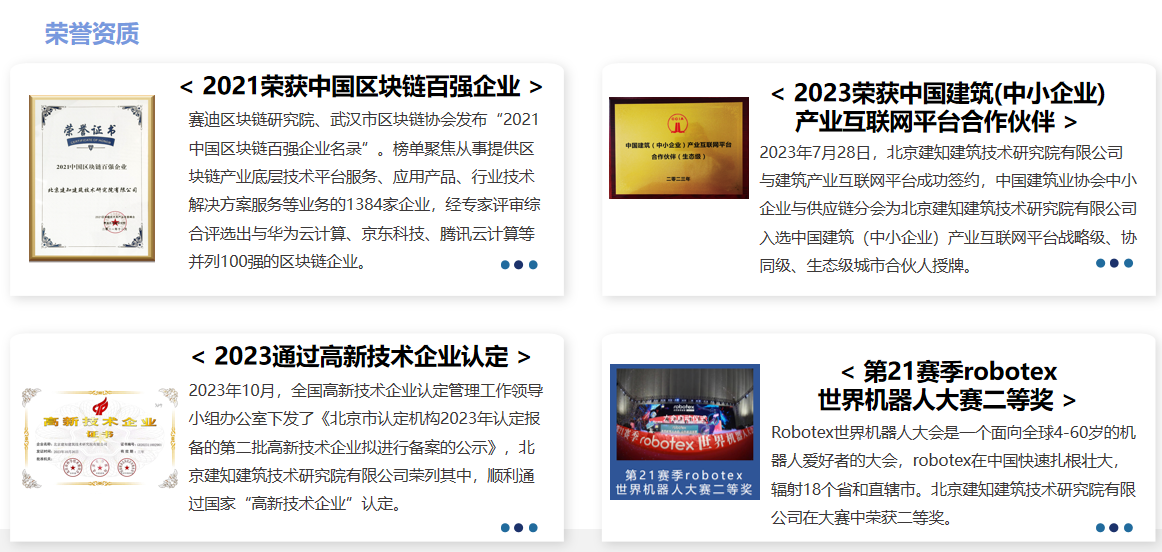Show previous slide of 2021荣获中国区块链百强企业 card
This screenshot has height=552, width=1162.
[x=187, y=87]
